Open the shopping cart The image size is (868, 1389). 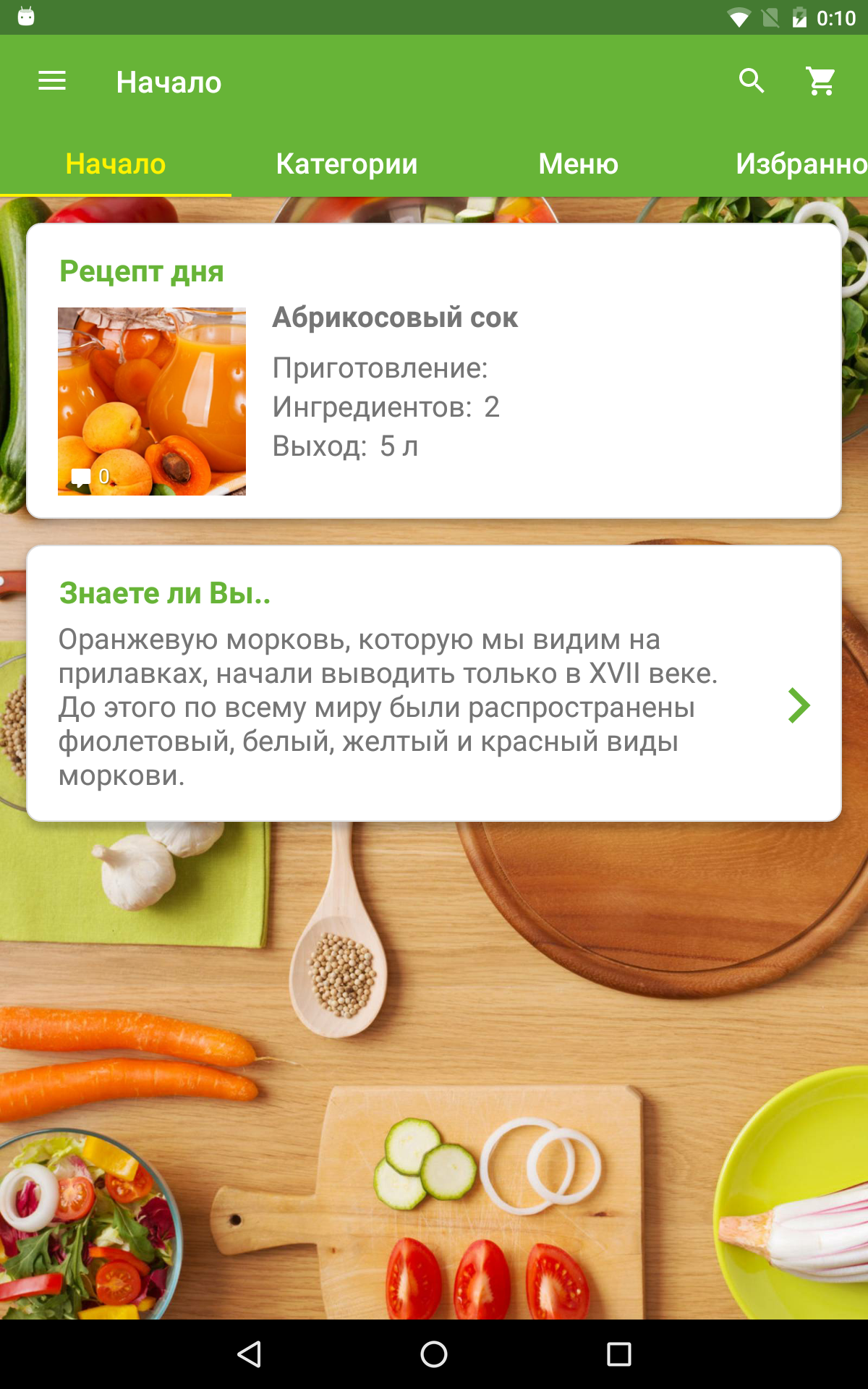(x=821, y=81)
